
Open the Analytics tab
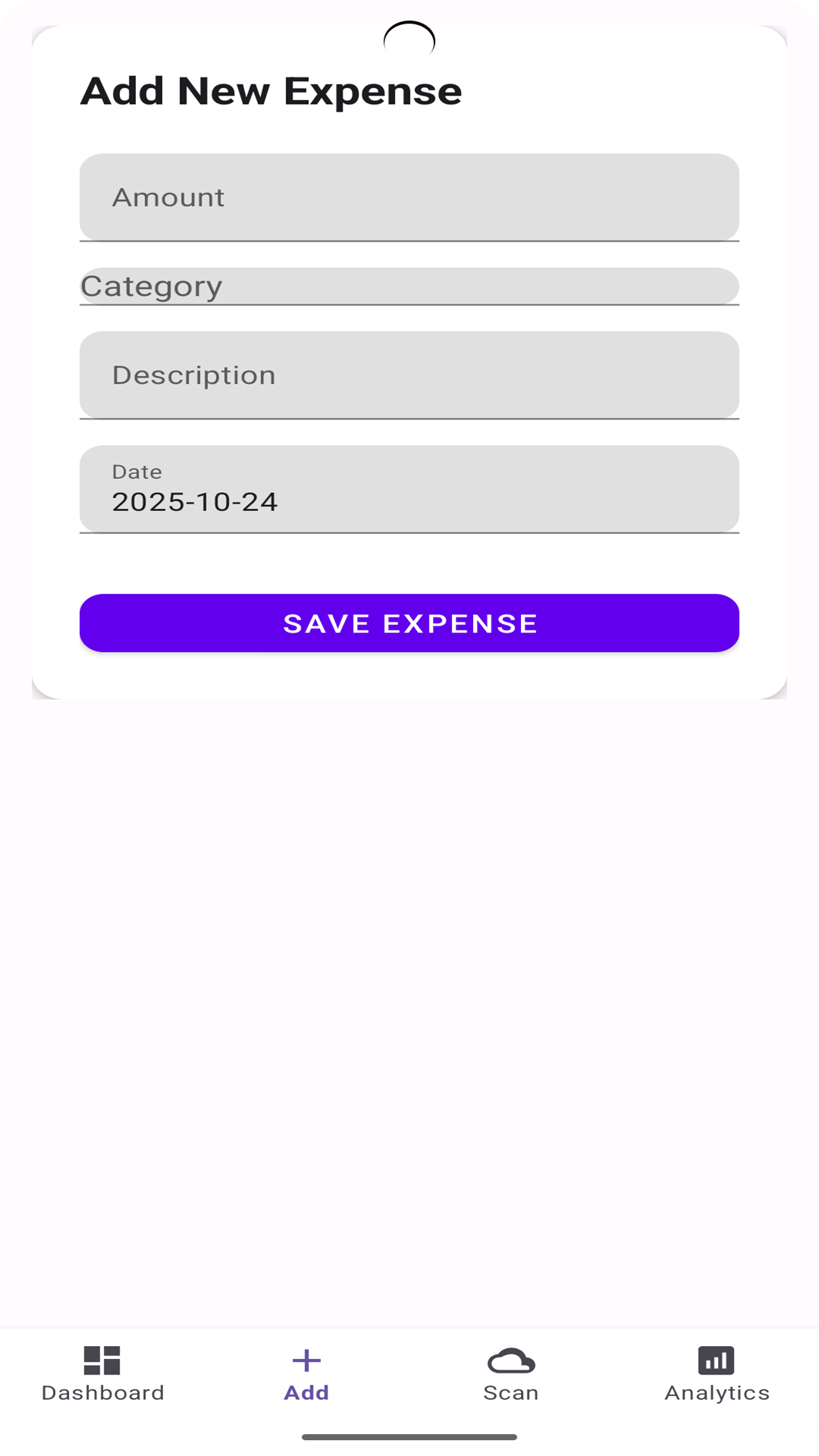click(x=717, y=1373)
